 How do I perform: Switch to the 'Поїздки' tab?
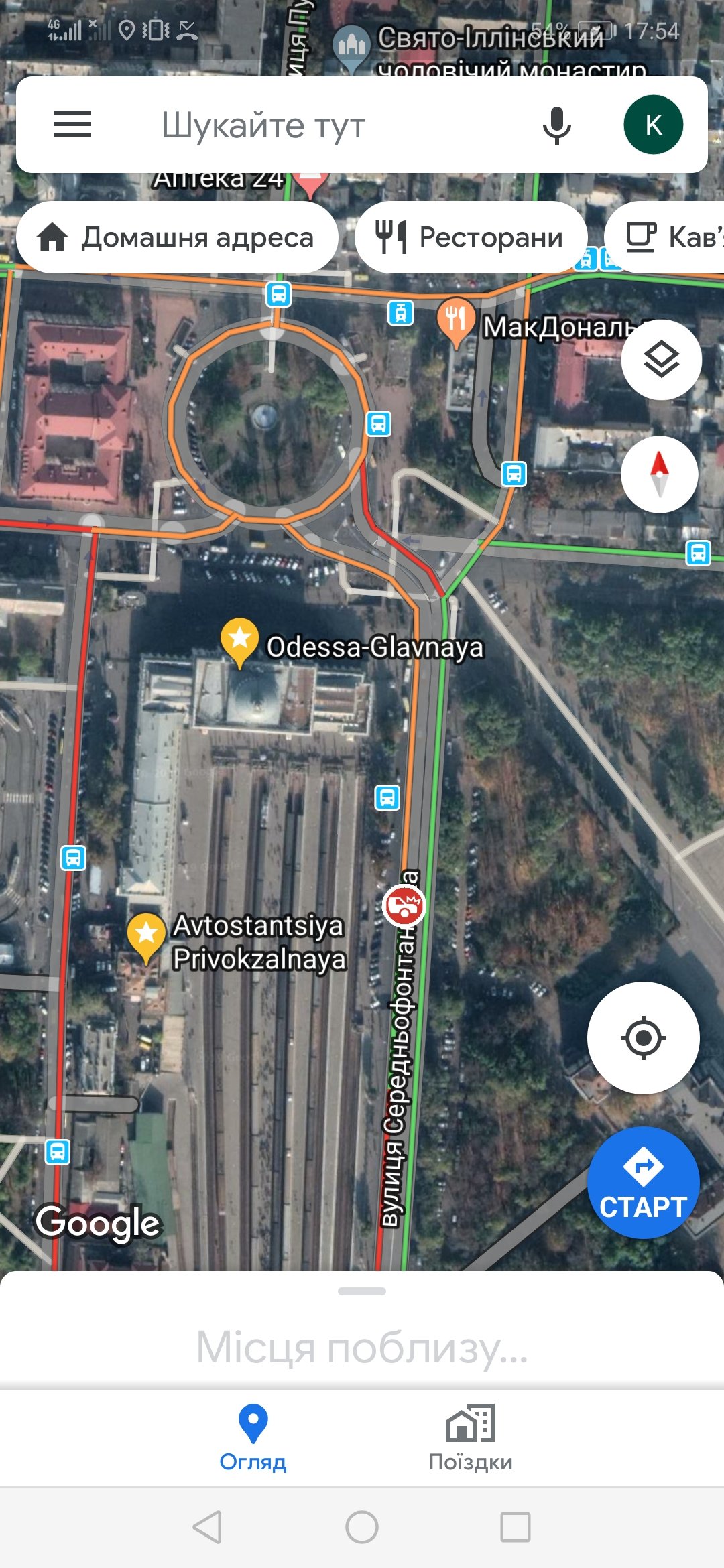pos(471,1438)
